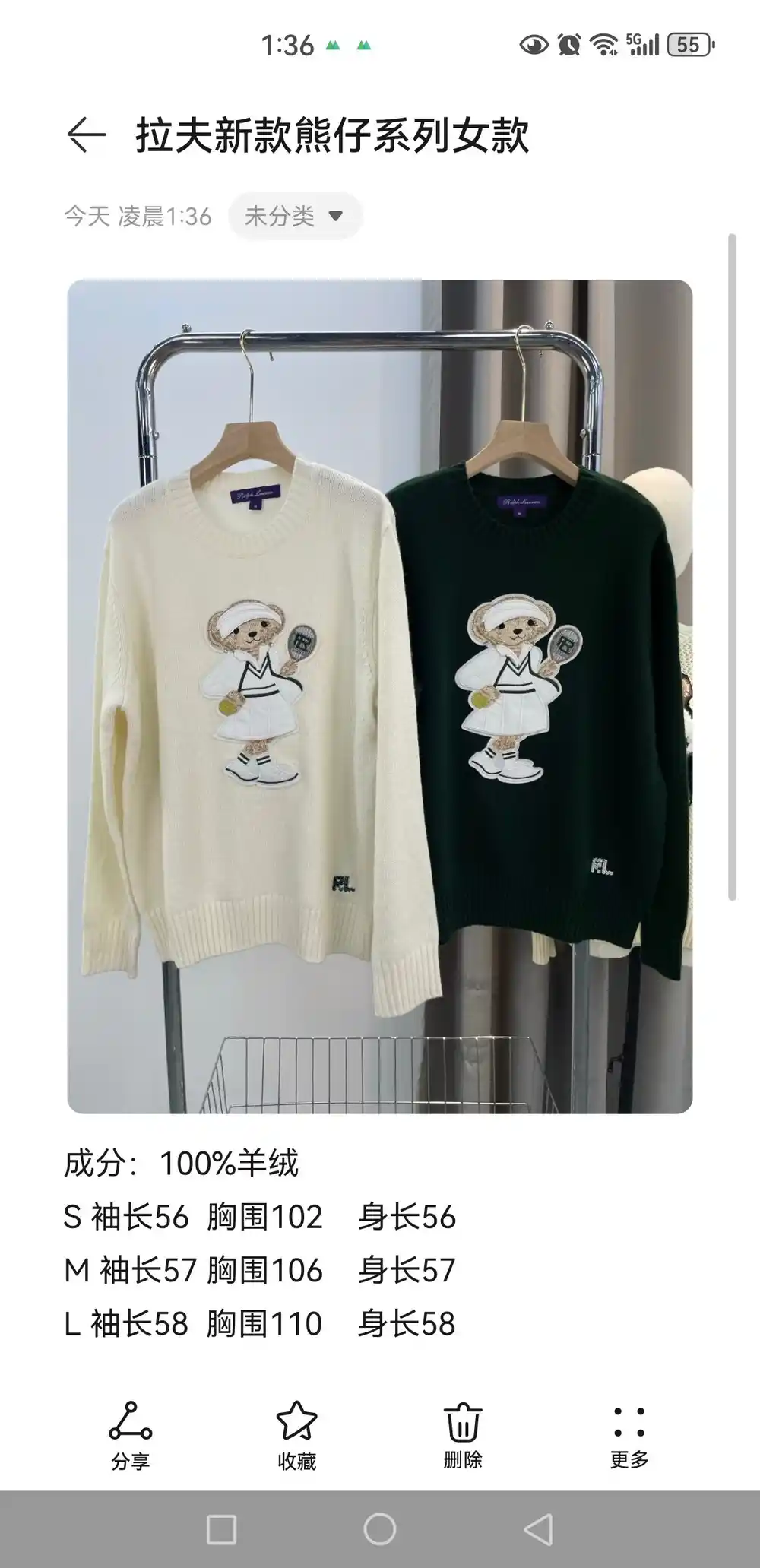Tap the note title to edit

point(332,136)
